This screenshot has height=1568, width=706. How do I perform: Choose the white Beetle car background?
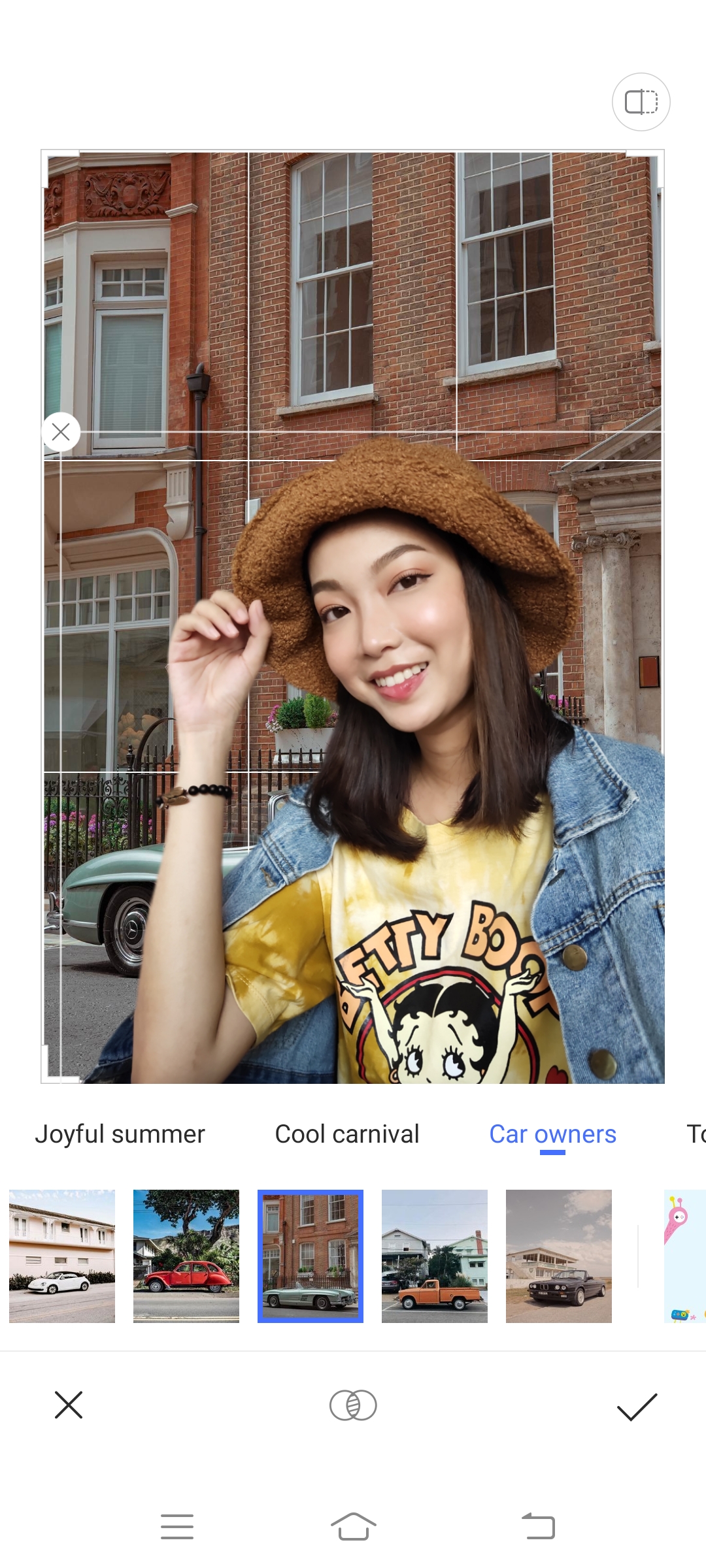62,1256
